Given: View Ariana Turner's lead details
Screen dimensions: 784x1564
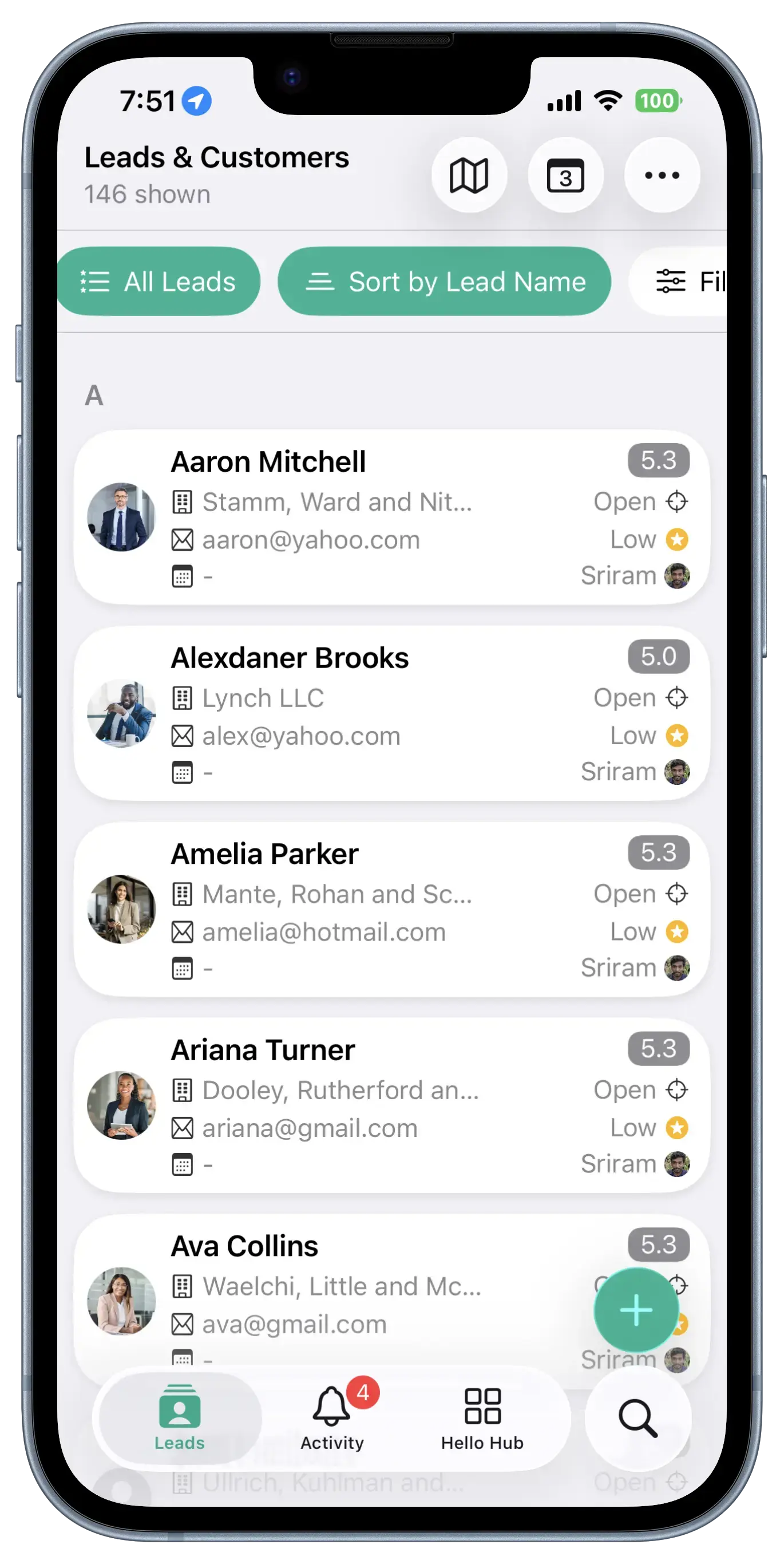Looking at the screenshot, I should point(391,1105).
